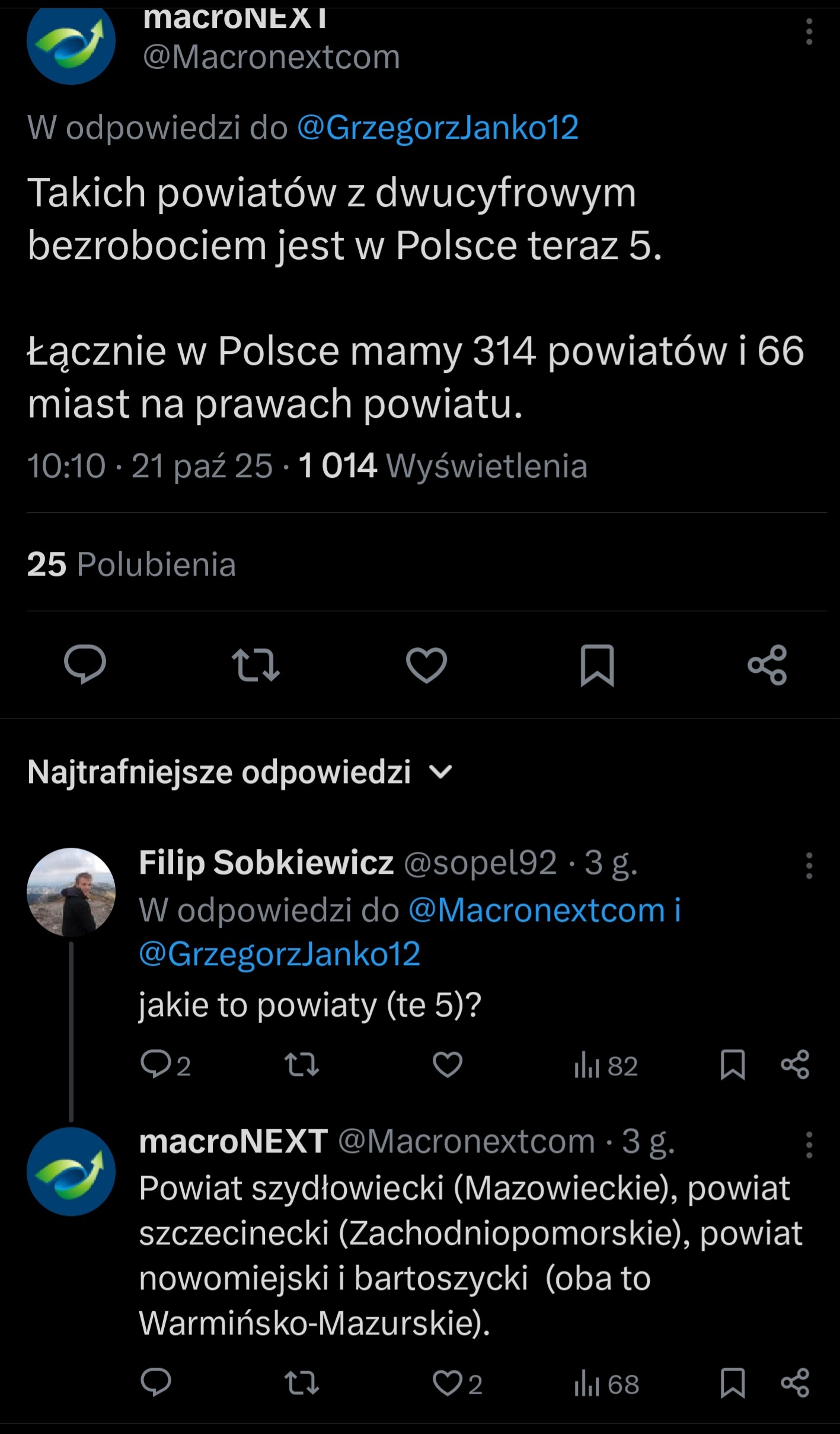Open Filip Sobkiewicz's profile picture
840x1434 pixels.
point(71,892)
